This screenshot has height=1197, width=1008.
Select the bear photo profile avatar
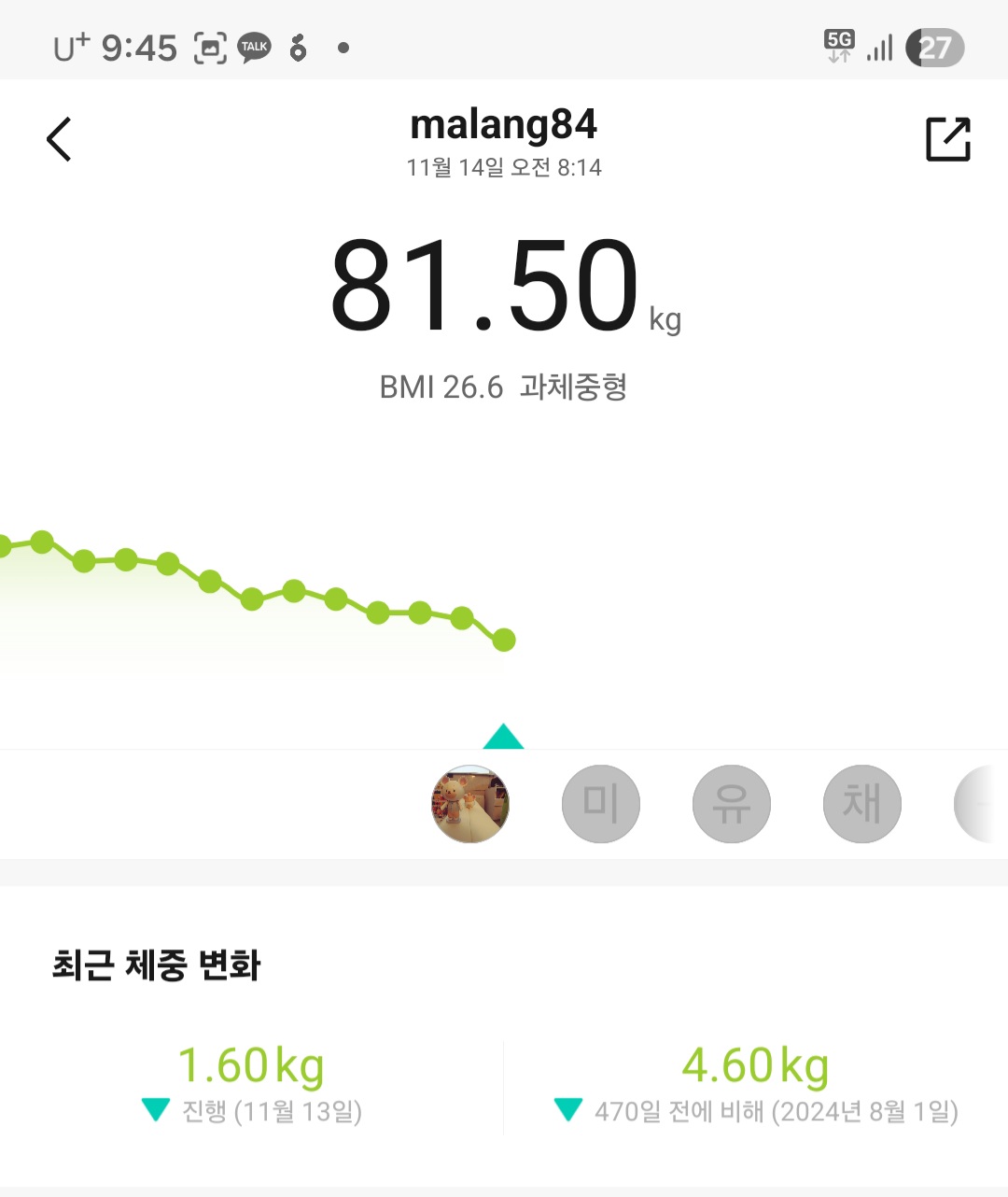pos(470,804)
